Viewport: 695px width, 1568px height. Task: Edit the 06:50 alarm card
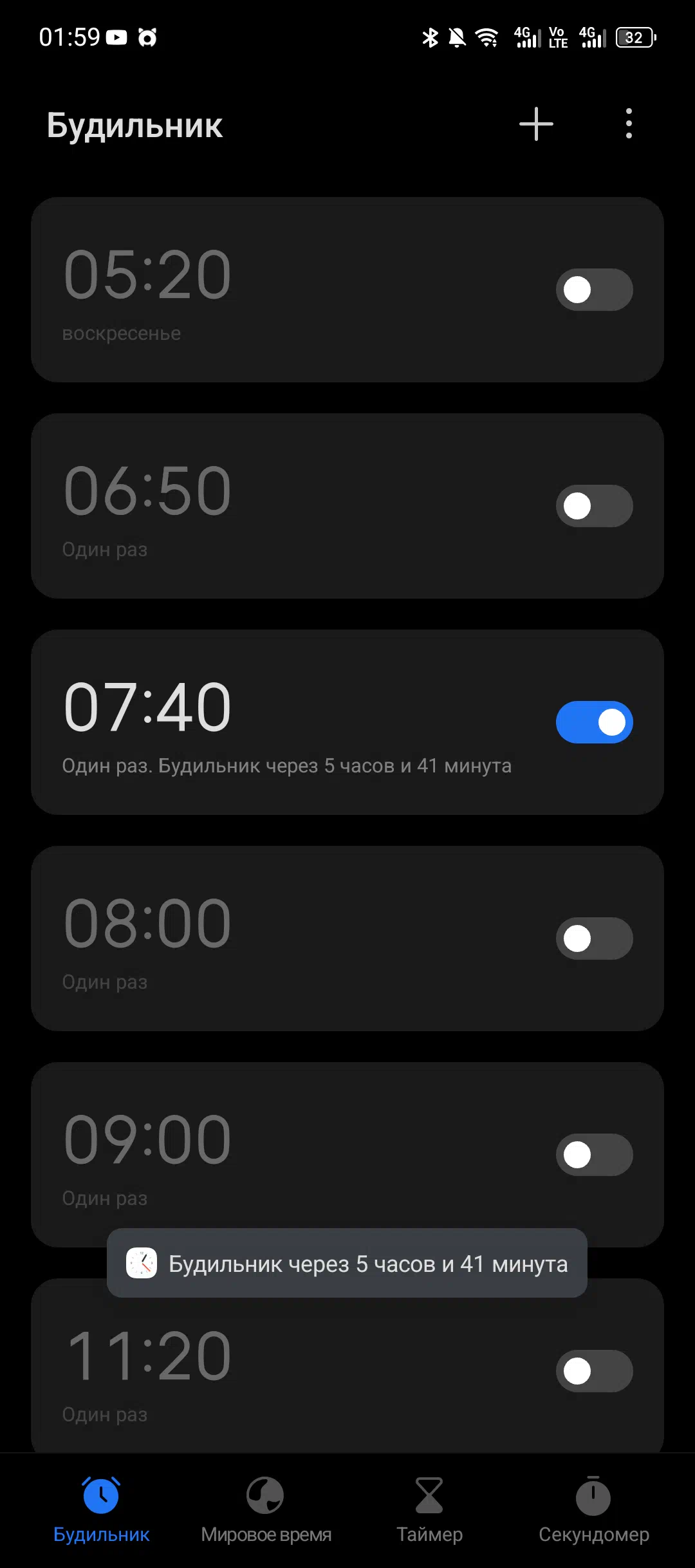[257, 506]
